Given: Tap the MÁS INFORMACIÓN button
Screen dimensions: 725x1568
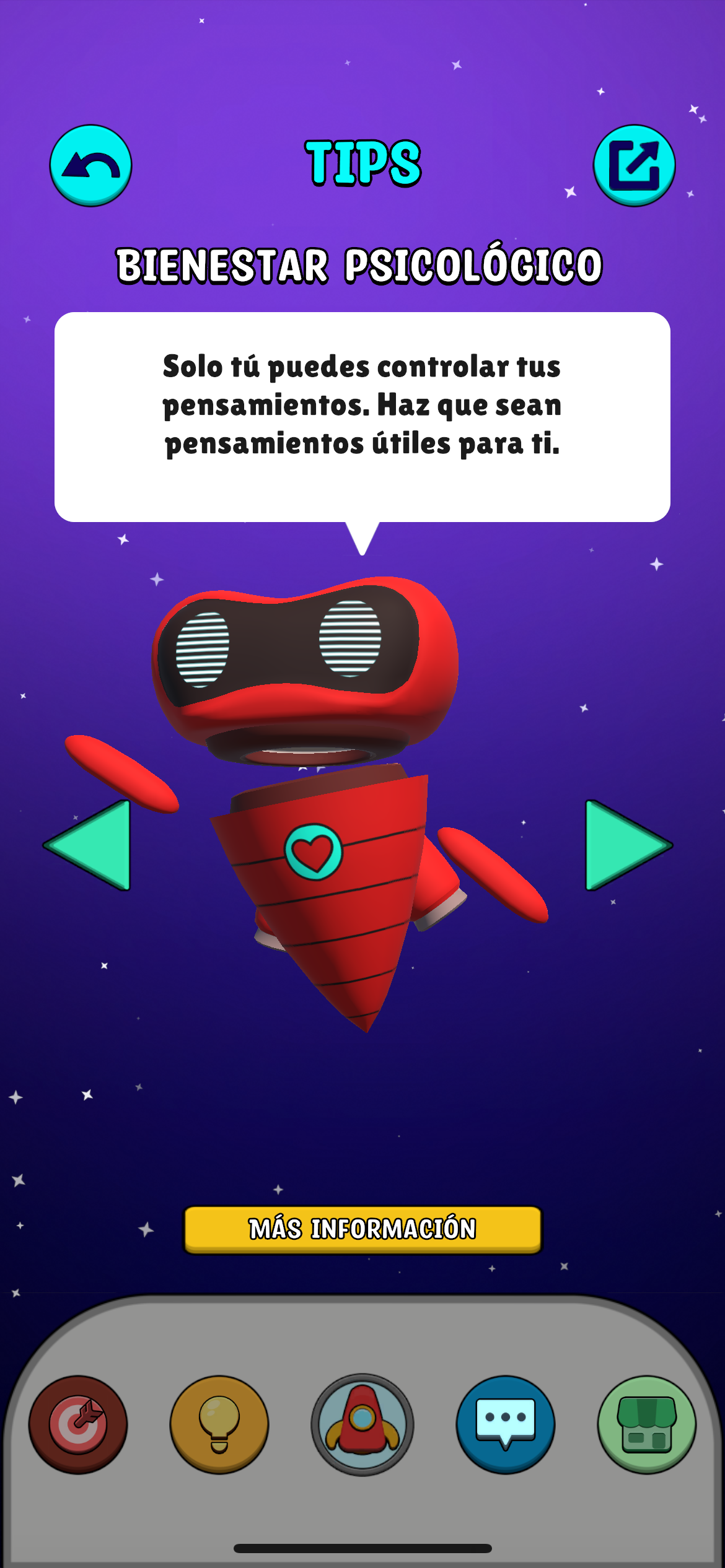Looking at the screenshot, I should pos(362,1229).
